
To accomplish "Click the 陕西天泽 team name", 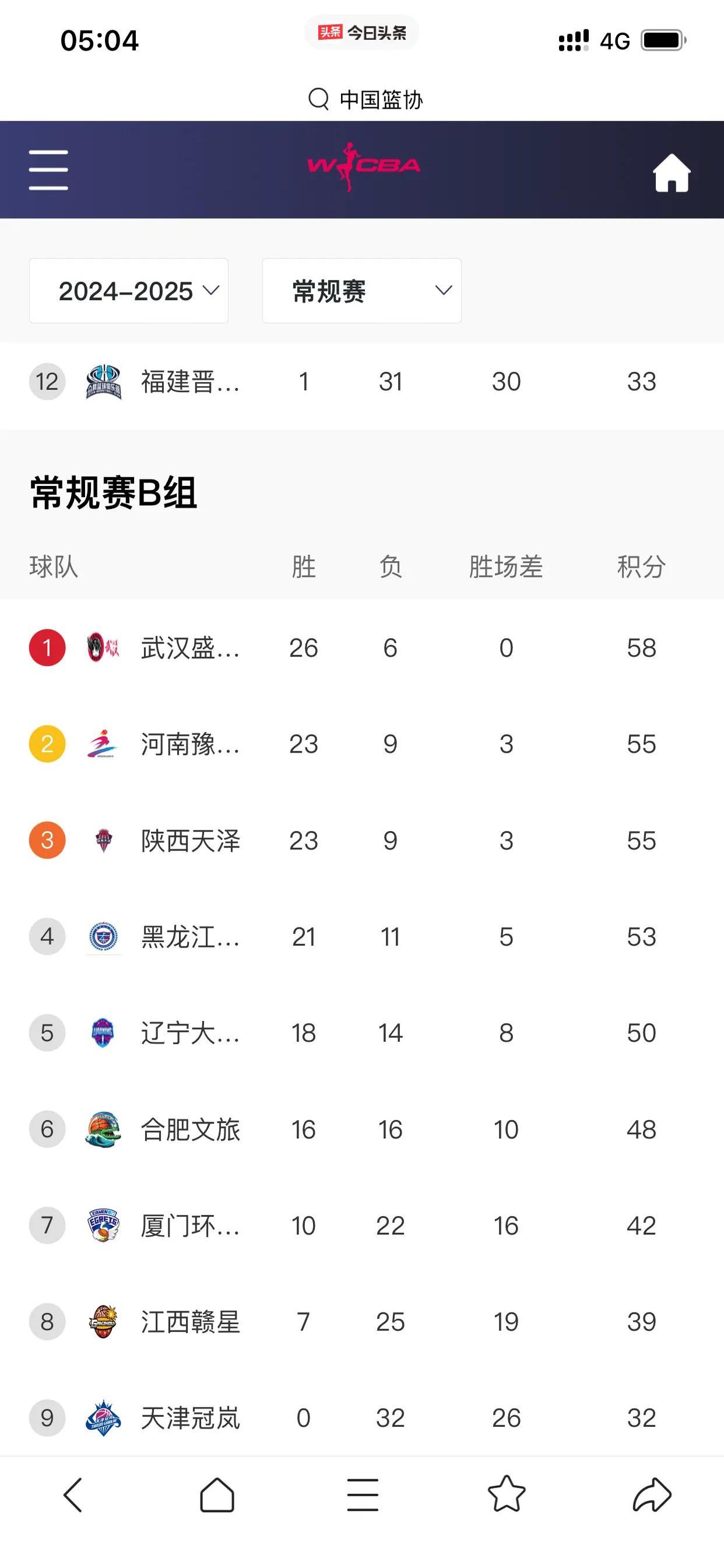I will (190, 840).
